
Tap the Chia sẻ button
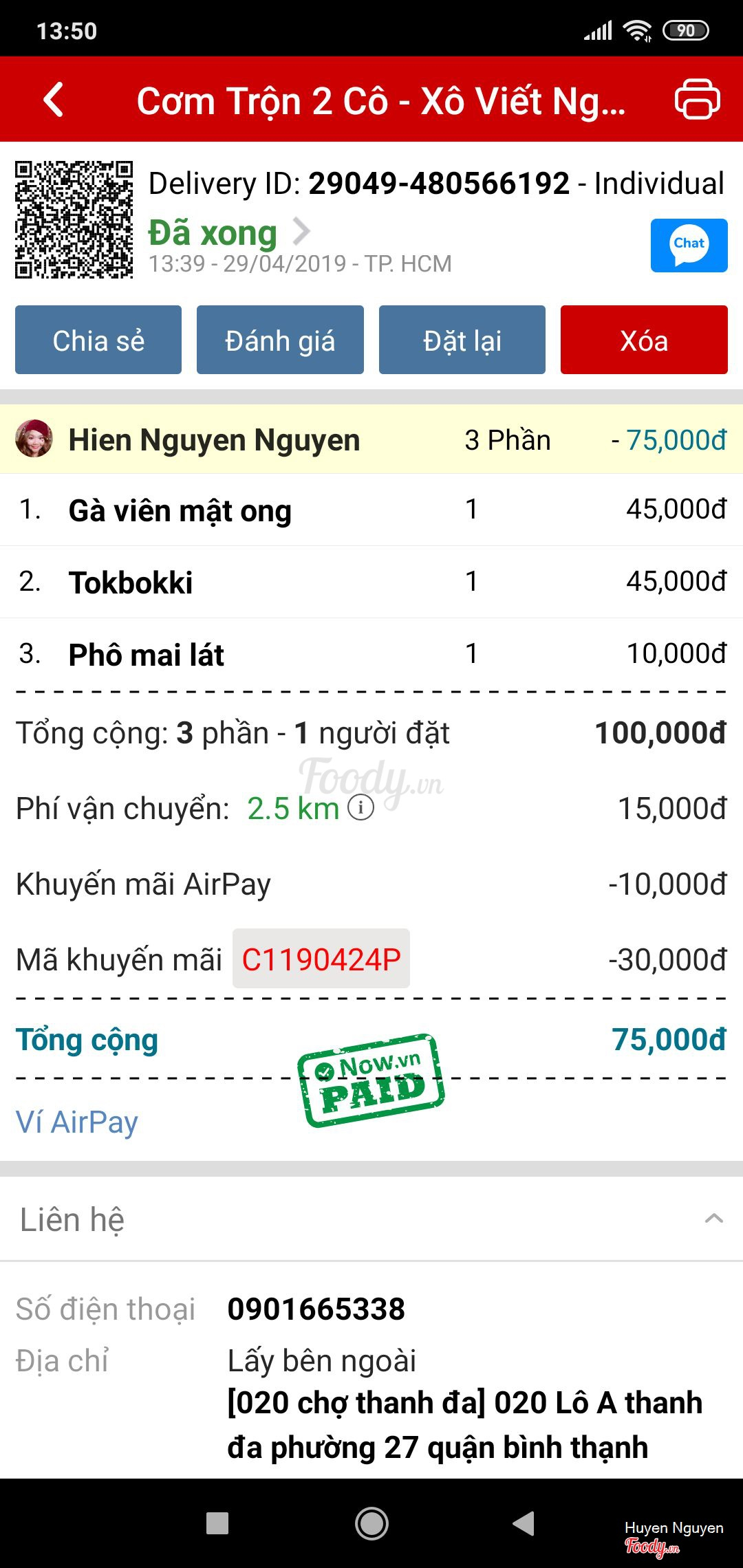click(98, 340)
